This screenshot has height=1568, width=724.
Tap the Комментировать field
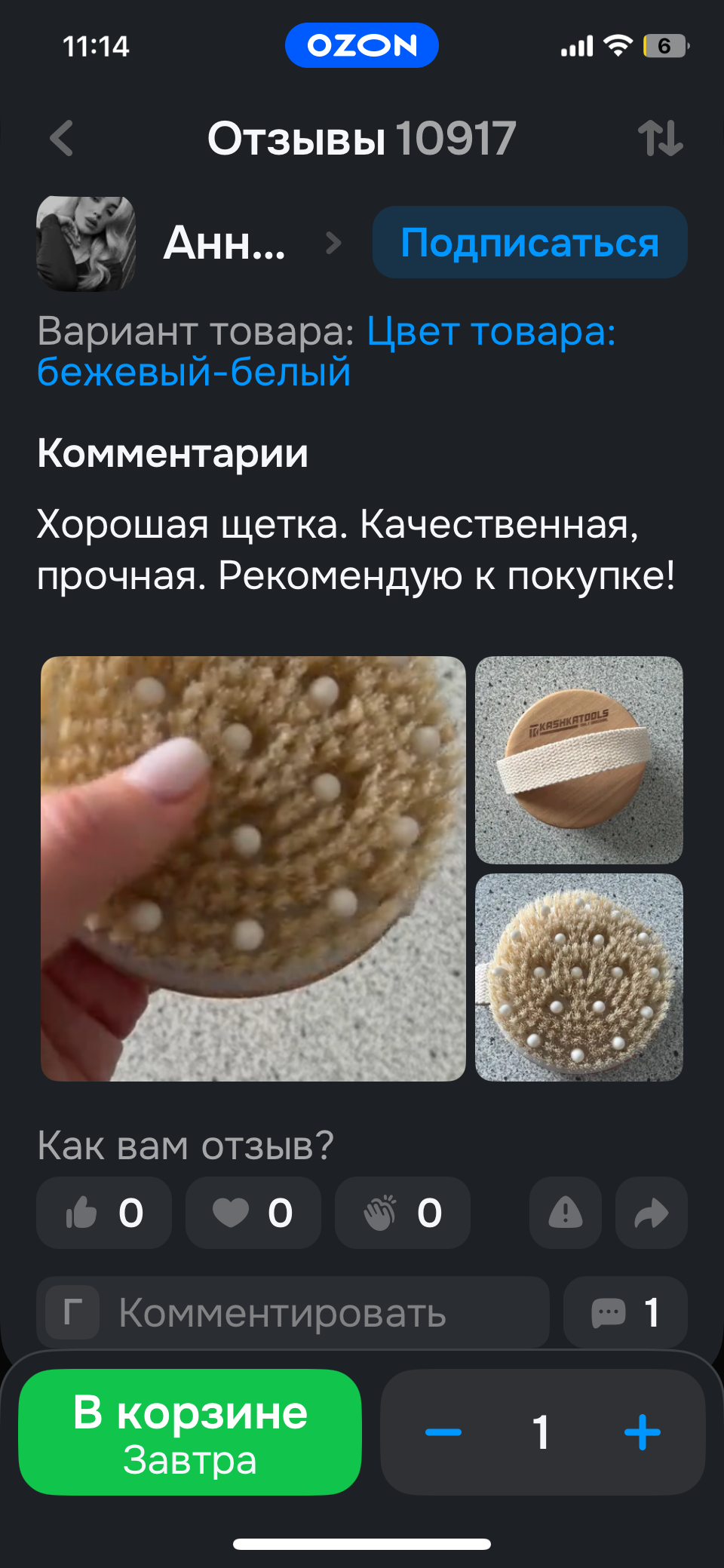point(293,1313)
